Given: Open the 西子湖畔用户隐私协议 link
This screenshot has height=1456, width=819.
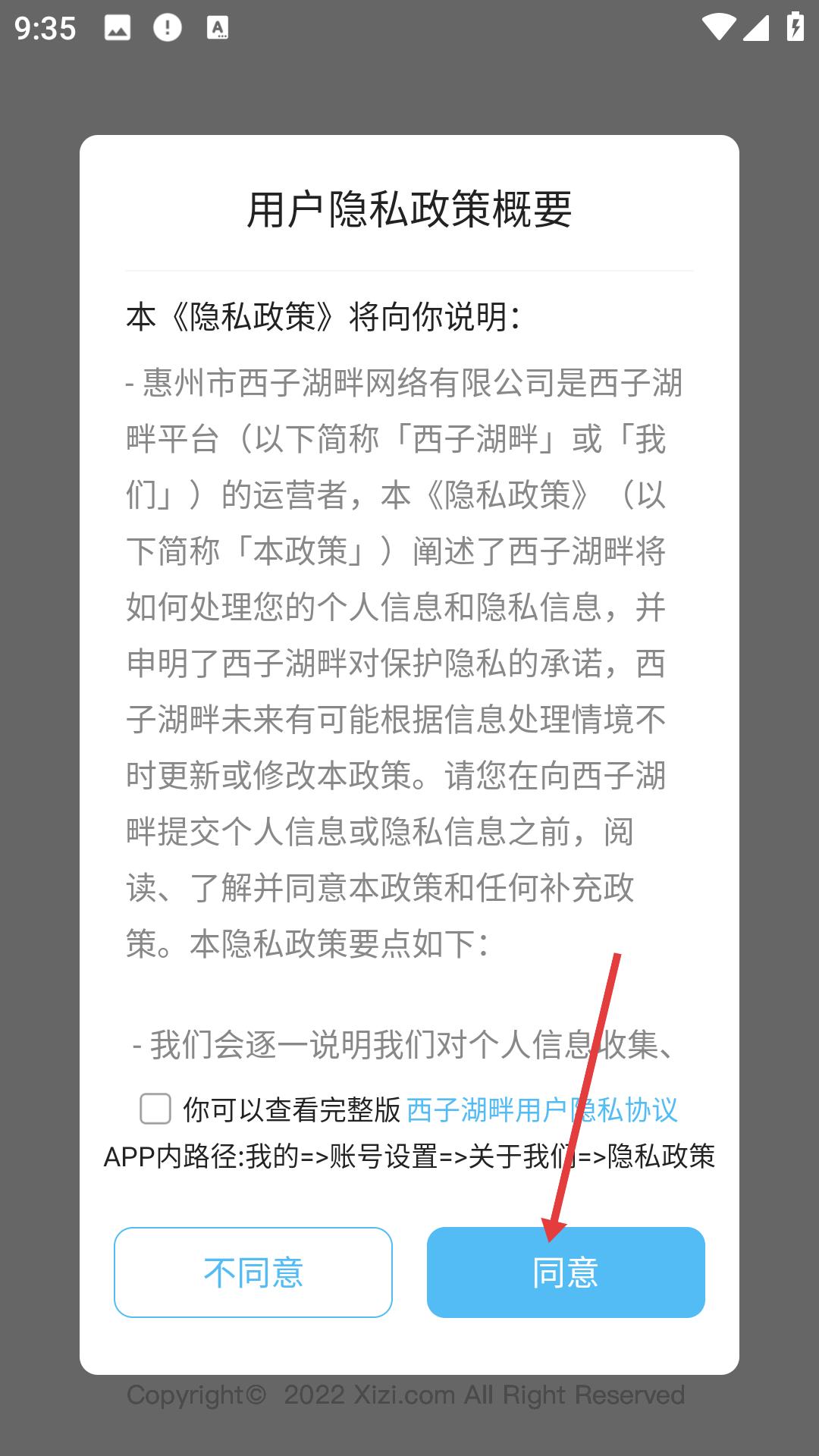Looking at the screenshot, I should pyautogui.click(x=542, y=1109).
